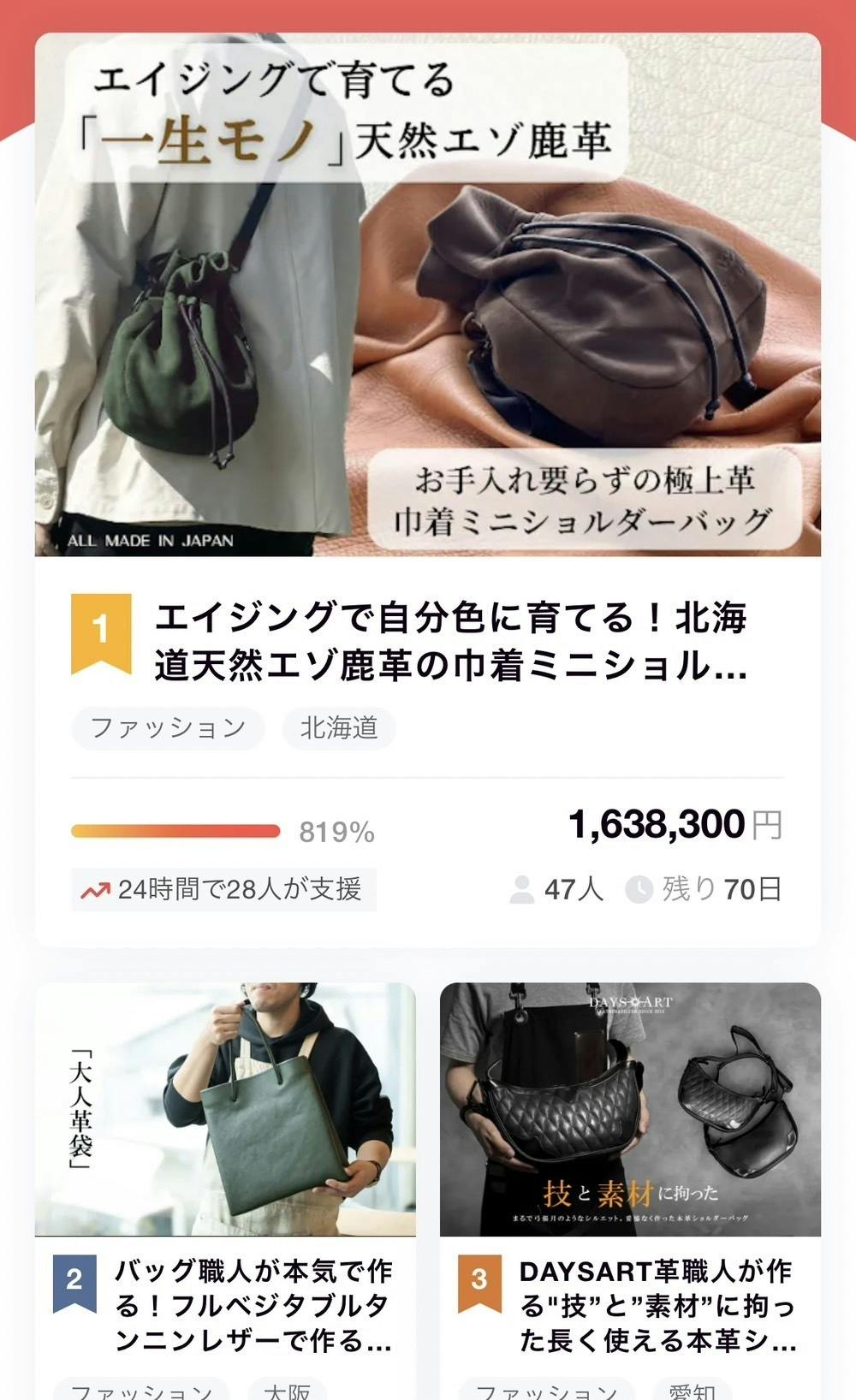Viewport: 856px width, 1400px height.
Task: Tap the 大阪 tag on the rank 2 project
Action: [288, 1390]
